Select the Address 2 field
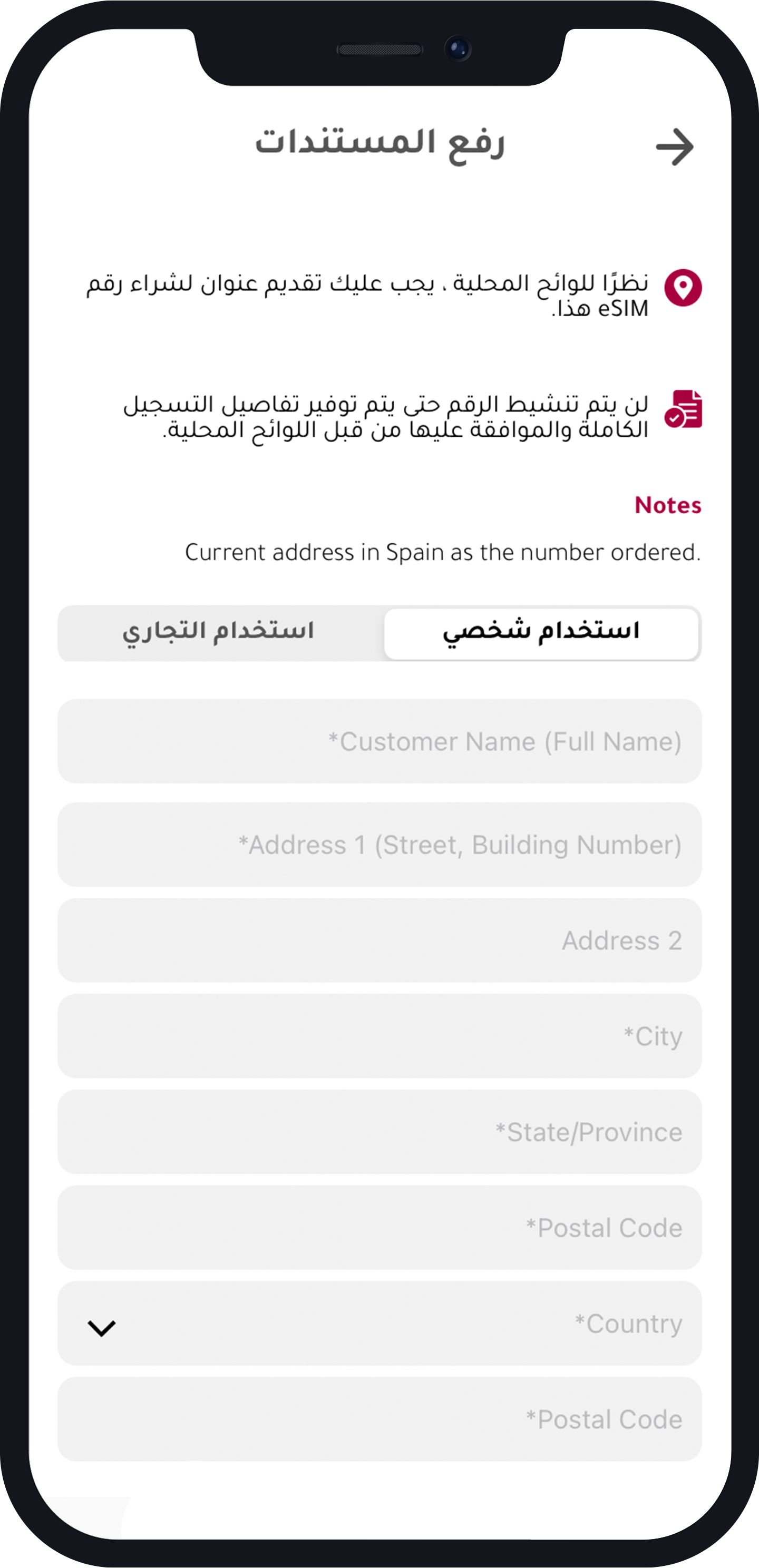 pos(379,940)
